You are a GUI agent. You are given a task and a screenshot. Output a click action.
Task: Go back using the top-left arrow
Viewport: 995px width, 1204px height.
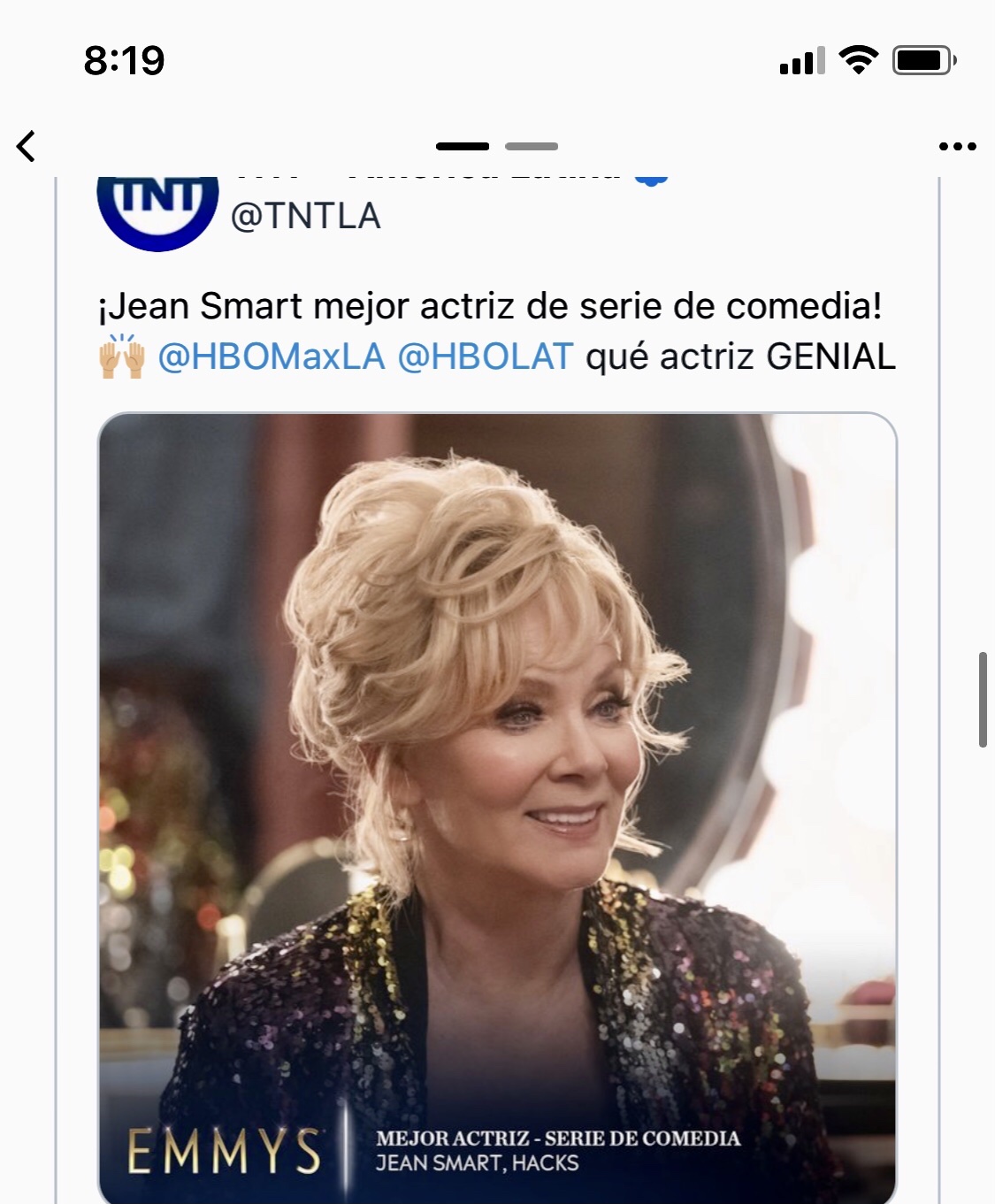coord(27,146)
